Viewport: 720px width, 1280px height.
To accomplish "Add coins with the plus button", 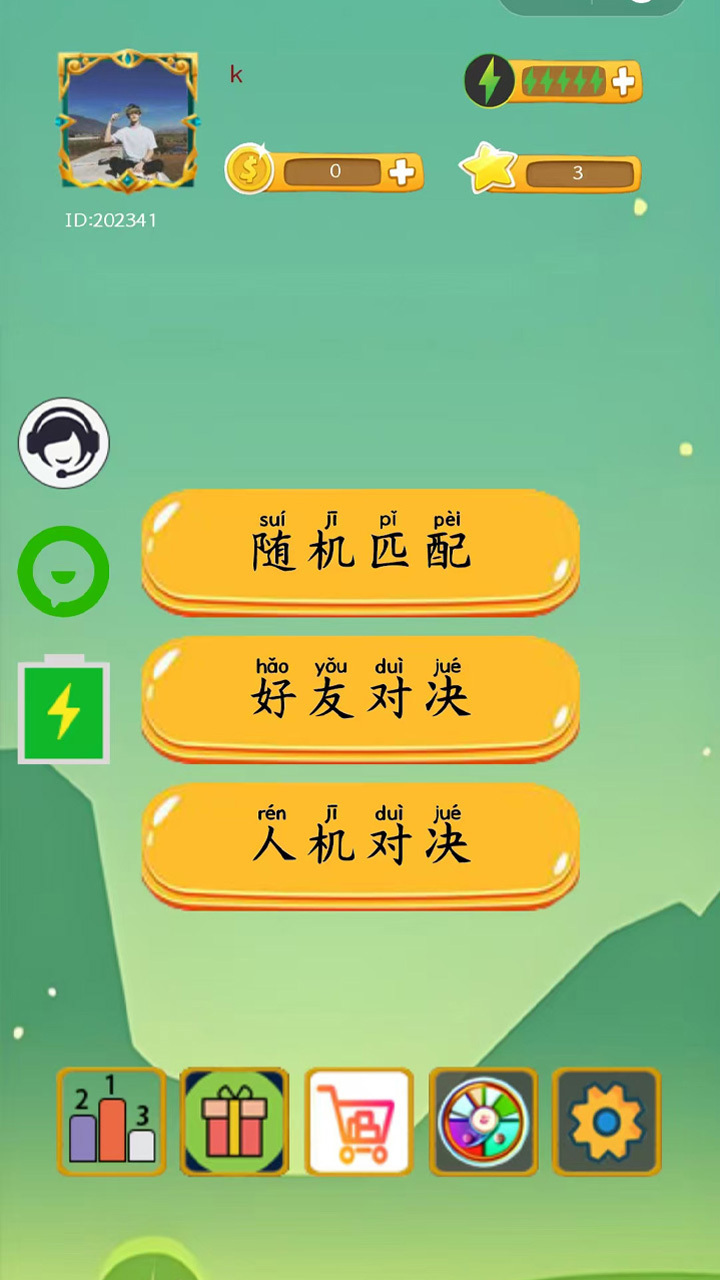I will point(402,172).
